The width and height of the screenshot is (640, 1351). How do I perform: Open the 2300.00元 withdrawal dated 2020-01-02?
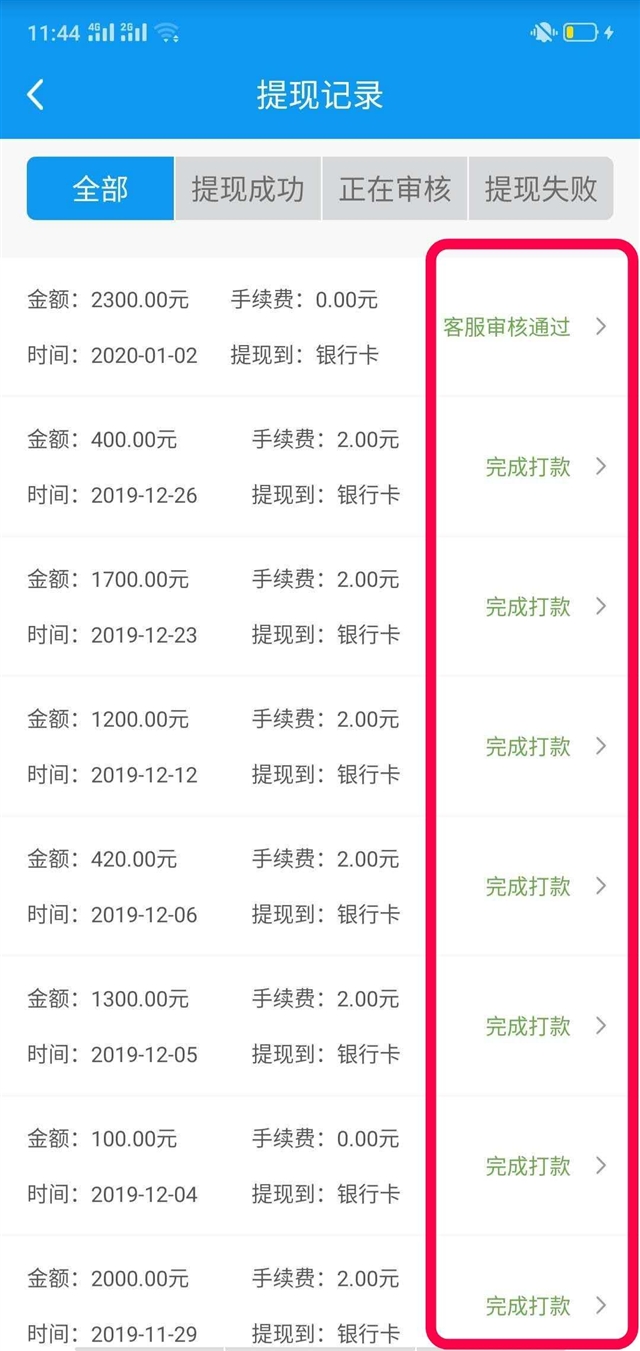[320, 327]
